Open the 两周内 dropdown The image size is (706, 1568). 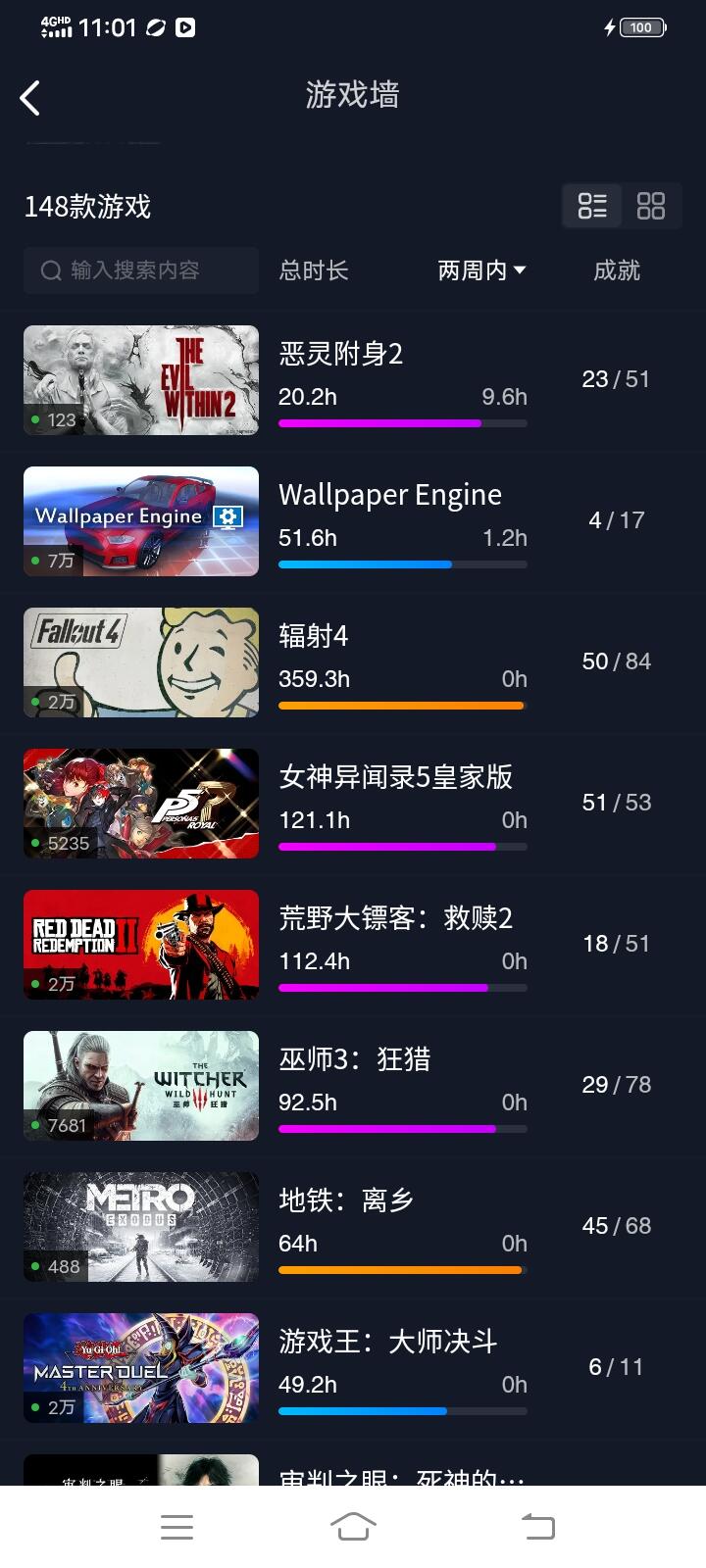coord(481,270)
